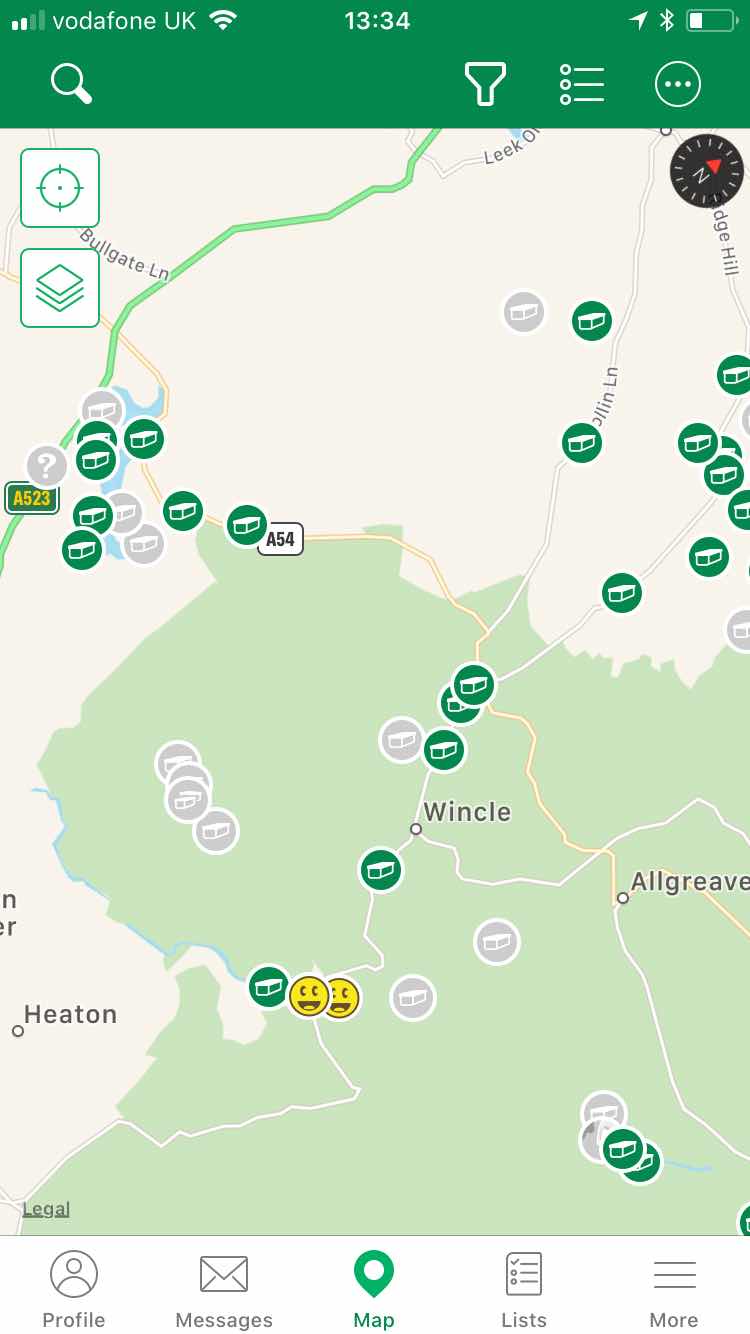Open the Legal link on the map
The image size is (750, 1334).
pos(46,1209)
